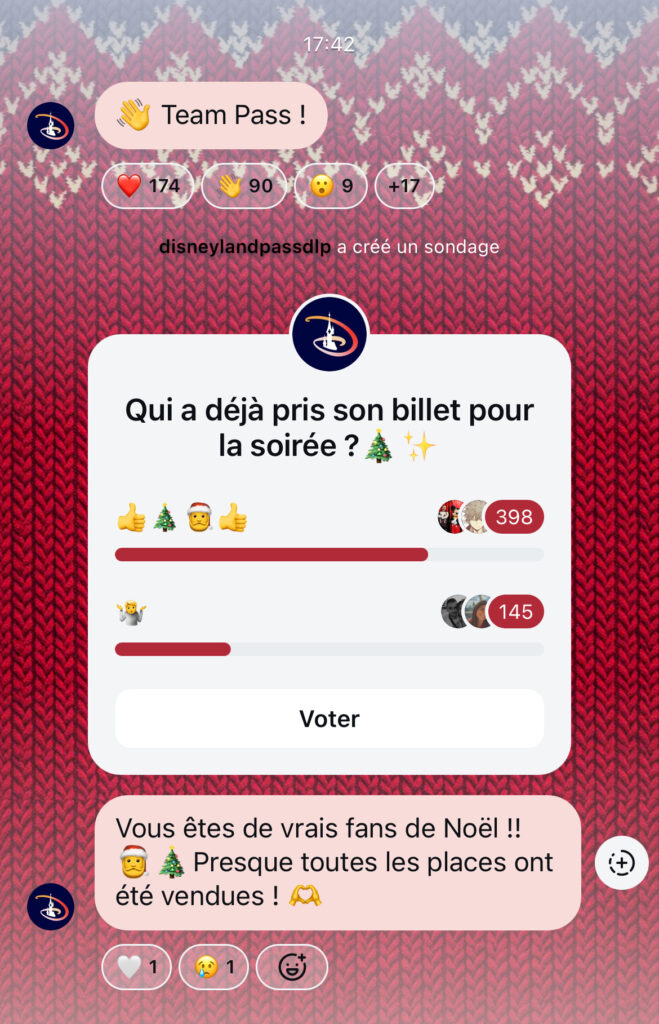Select the thumbs-up Christmas poll option
659x1024 pixels.
coord(182,518)
